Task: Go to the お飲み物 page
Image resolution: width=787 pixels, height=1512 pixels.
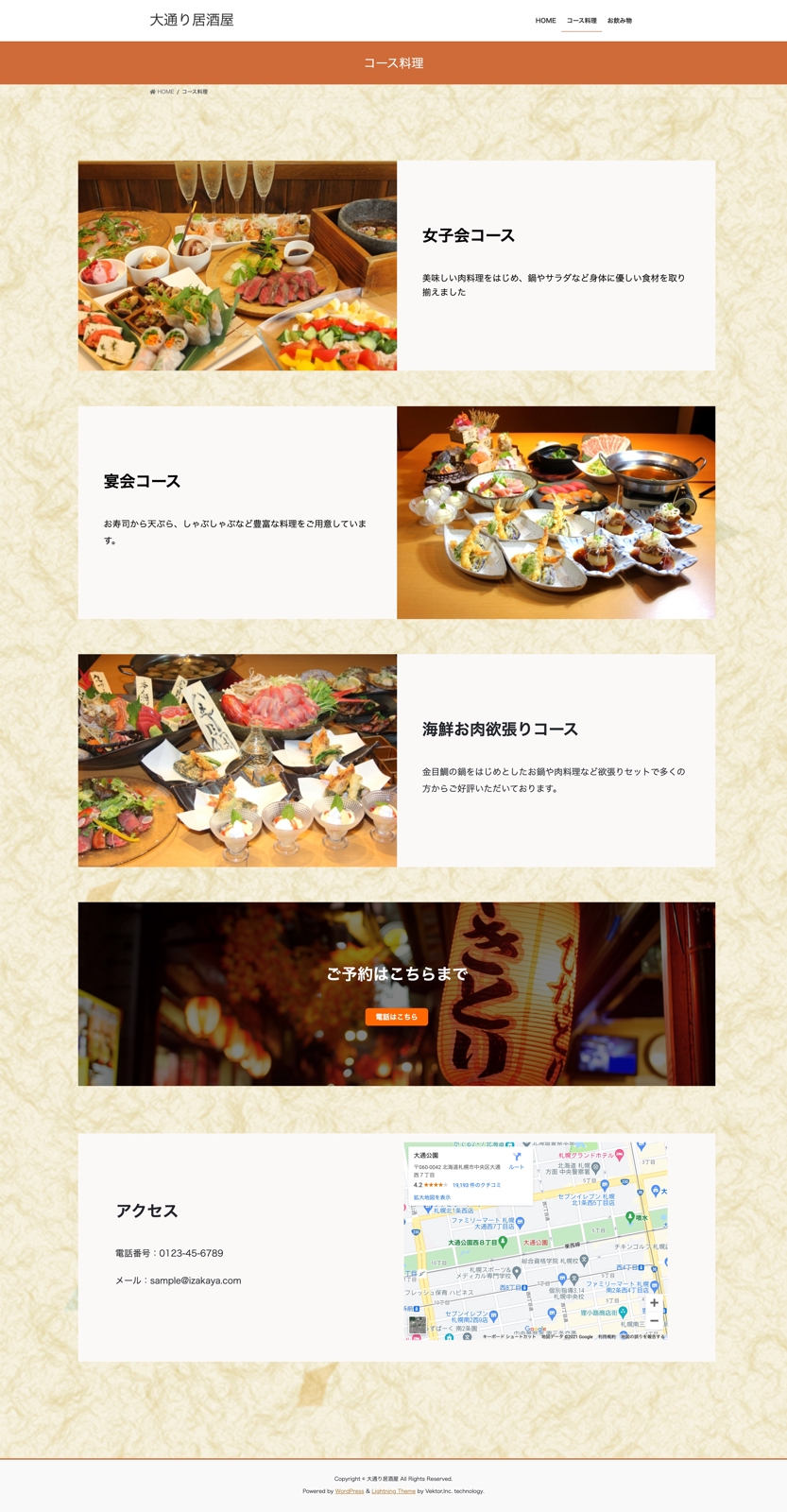Action: point(619,20)
